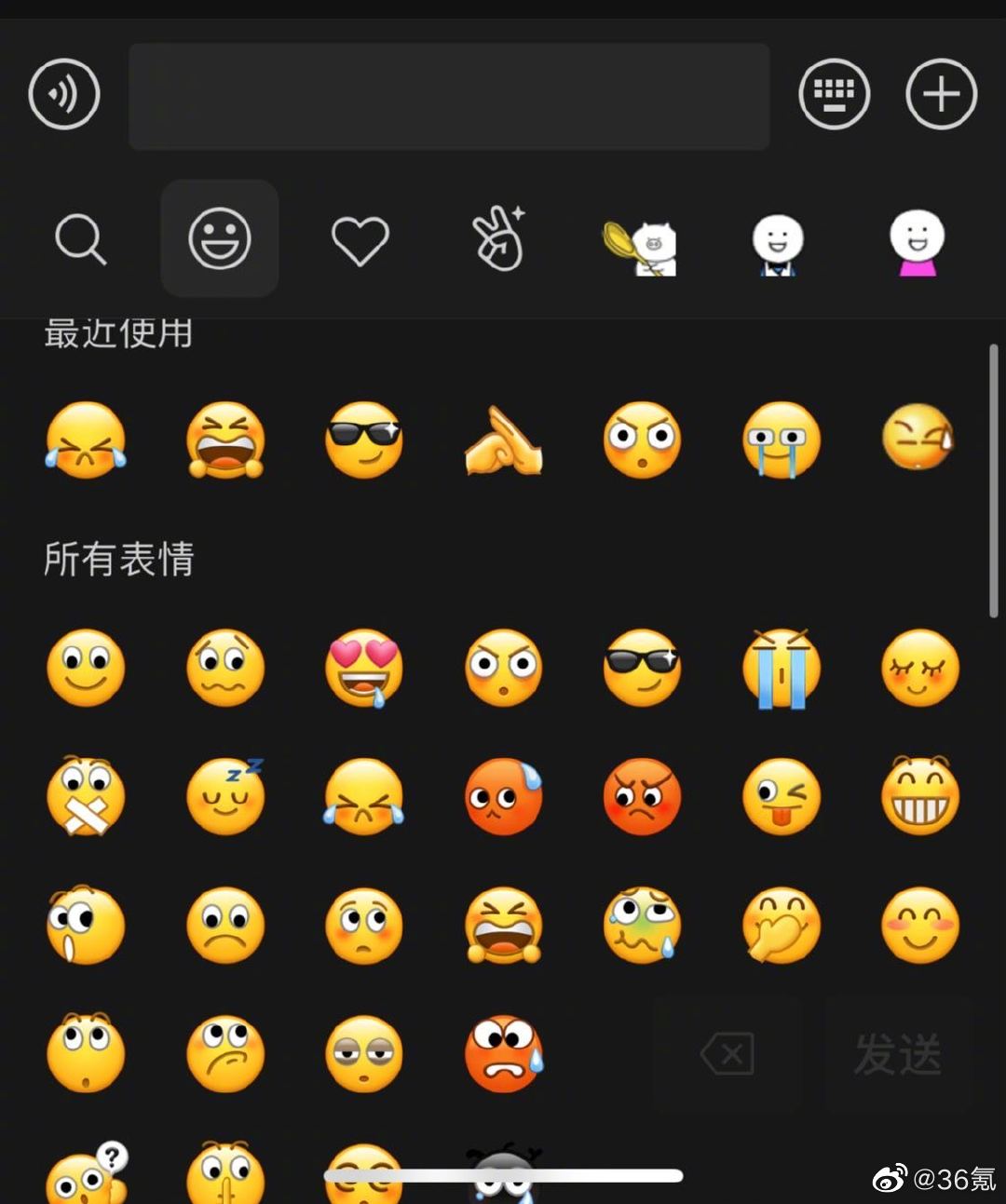Tap the text input field

tap(449, 97)
